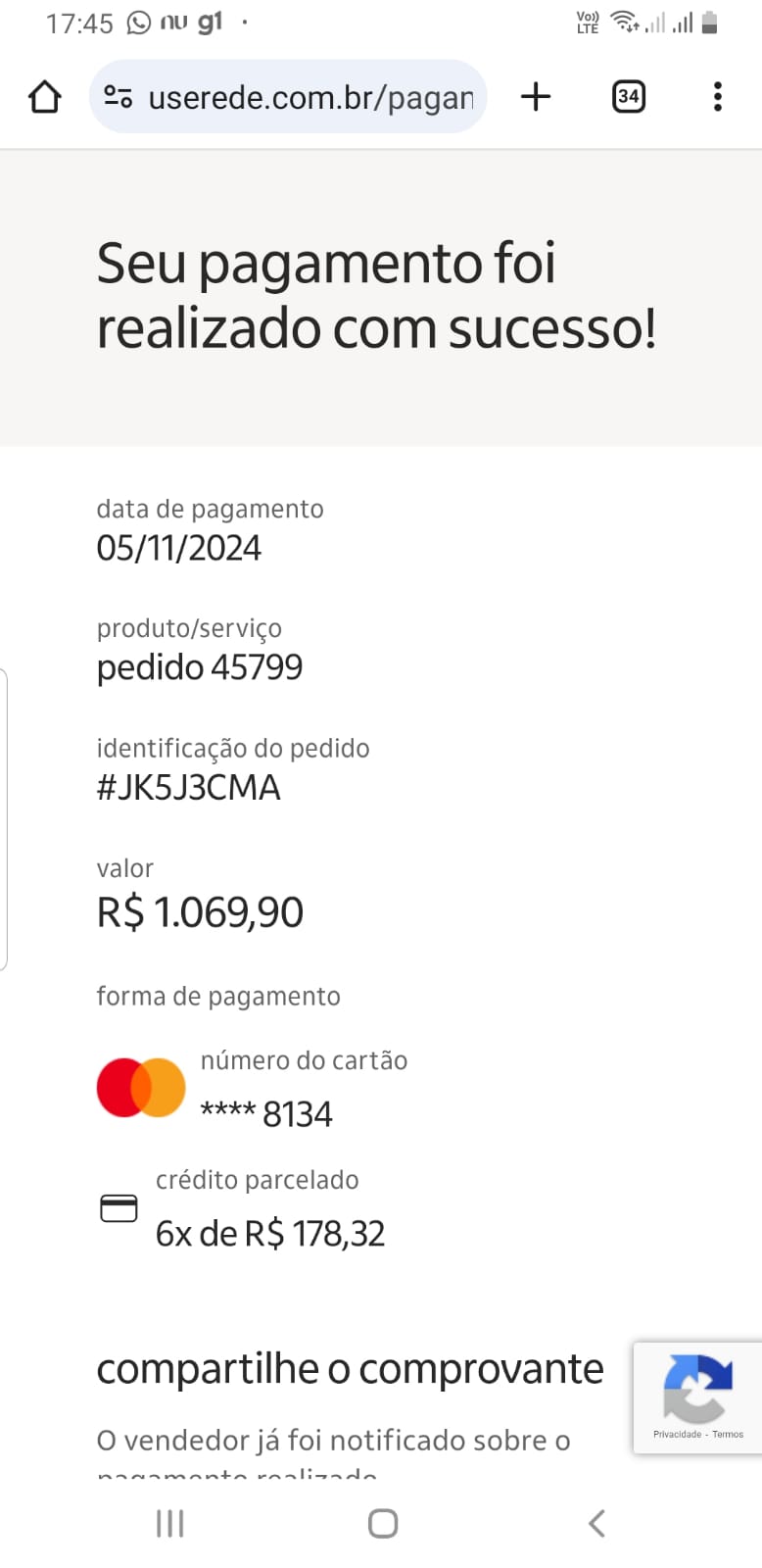
Task: Open the reCAPTCHA Privacidade link
Action: click(x=680, y=1434)
